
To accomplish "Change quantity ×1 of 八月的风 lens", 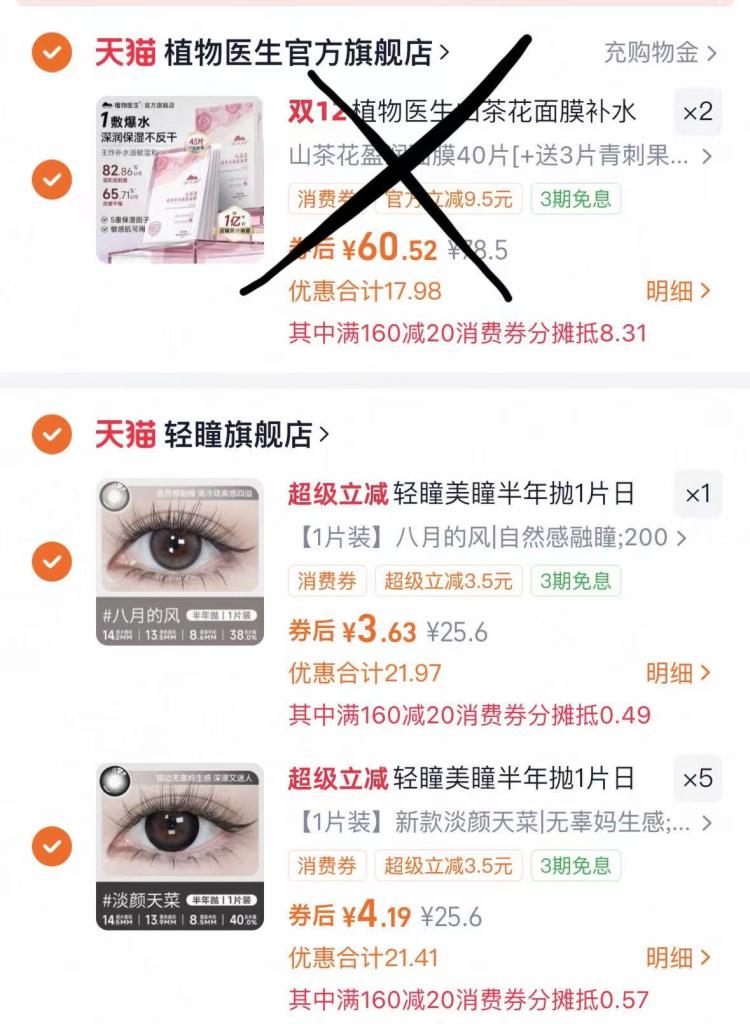I will coord(697,494).
